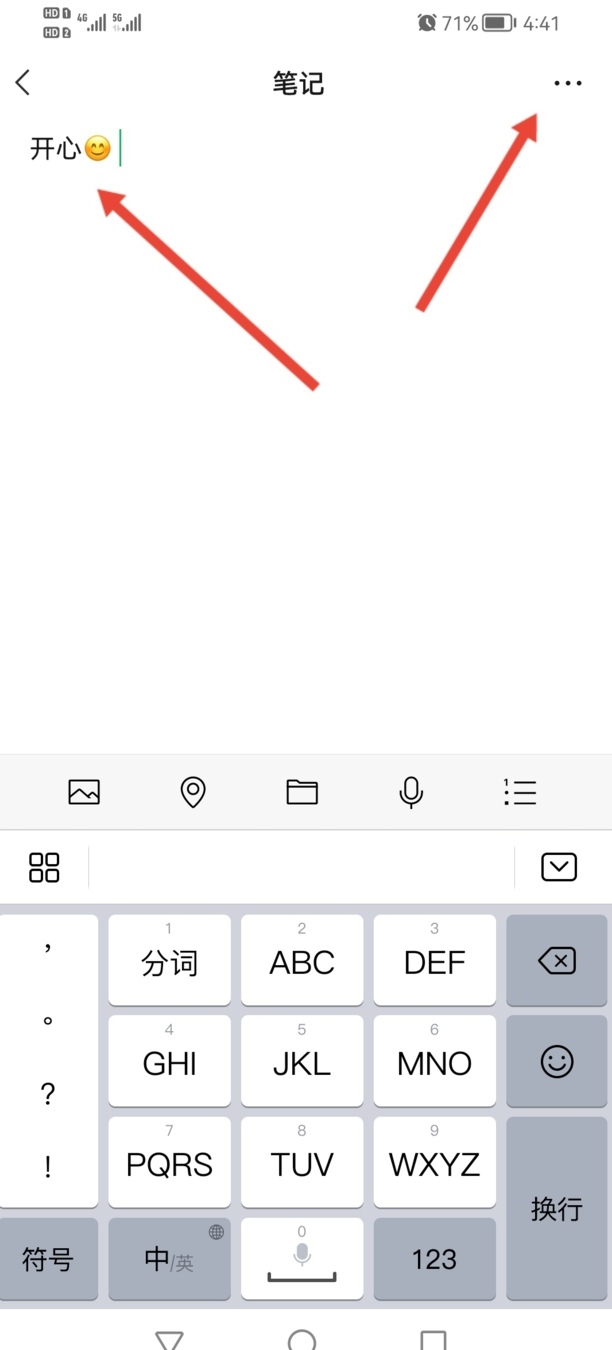Tap the 换行 newline key
The height and width of the screenshot is (1350, 612).
click(556, 1208)
